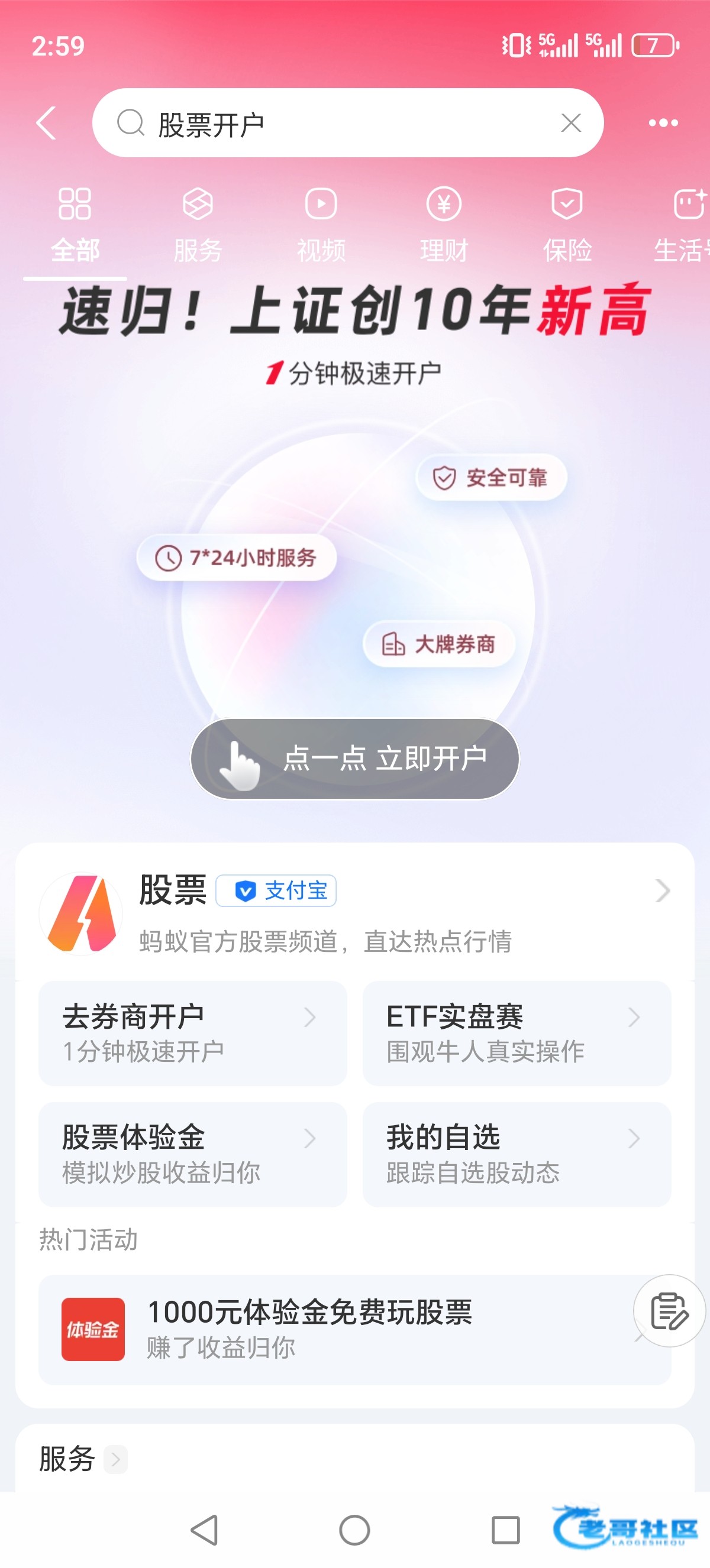Go to the system home screen
This screenshot has width=710, height=1568.
(x=354, y=1530)
